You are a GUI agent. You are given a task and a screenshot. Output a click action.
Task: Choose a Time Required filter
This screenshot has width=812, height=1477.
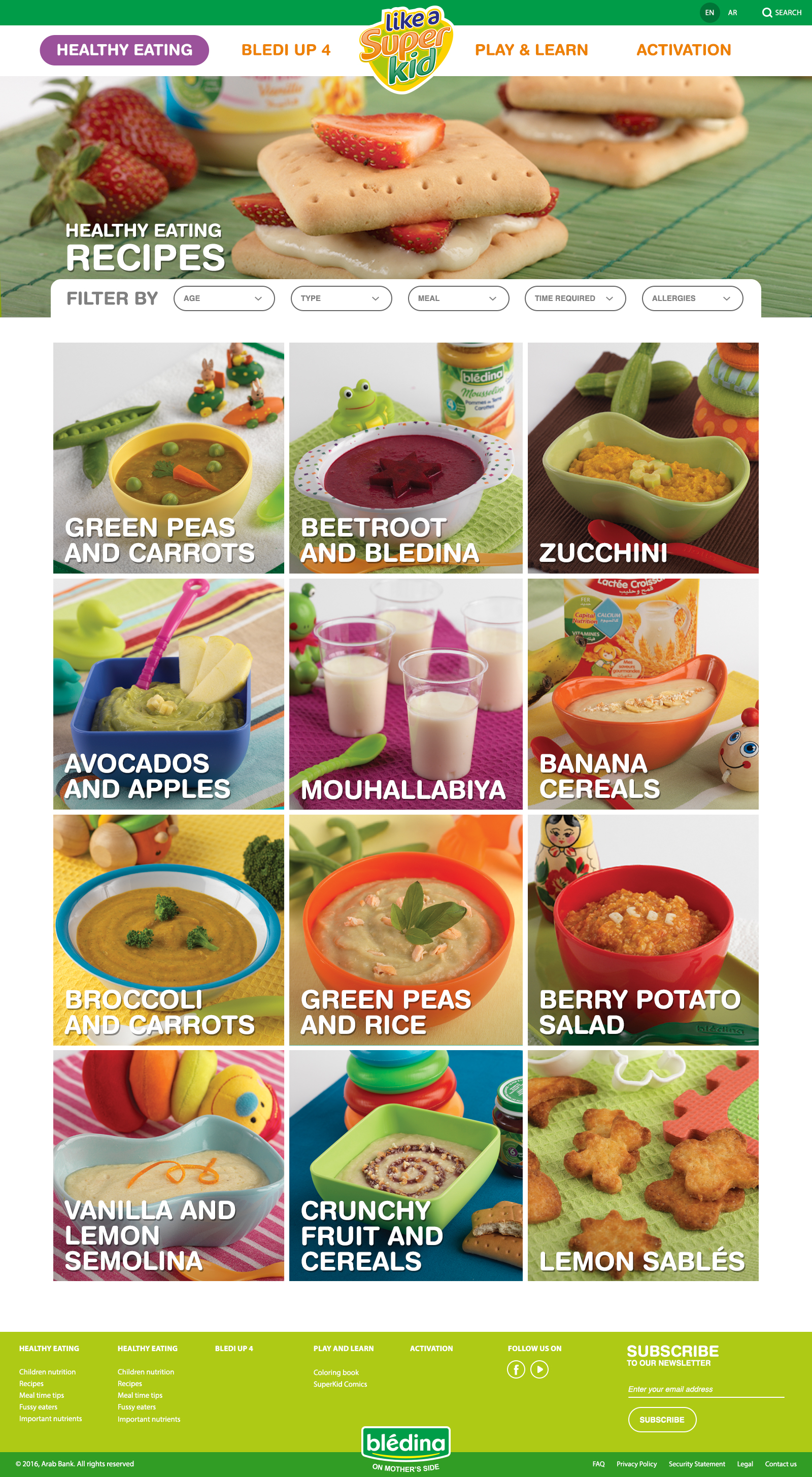[574, 298]
